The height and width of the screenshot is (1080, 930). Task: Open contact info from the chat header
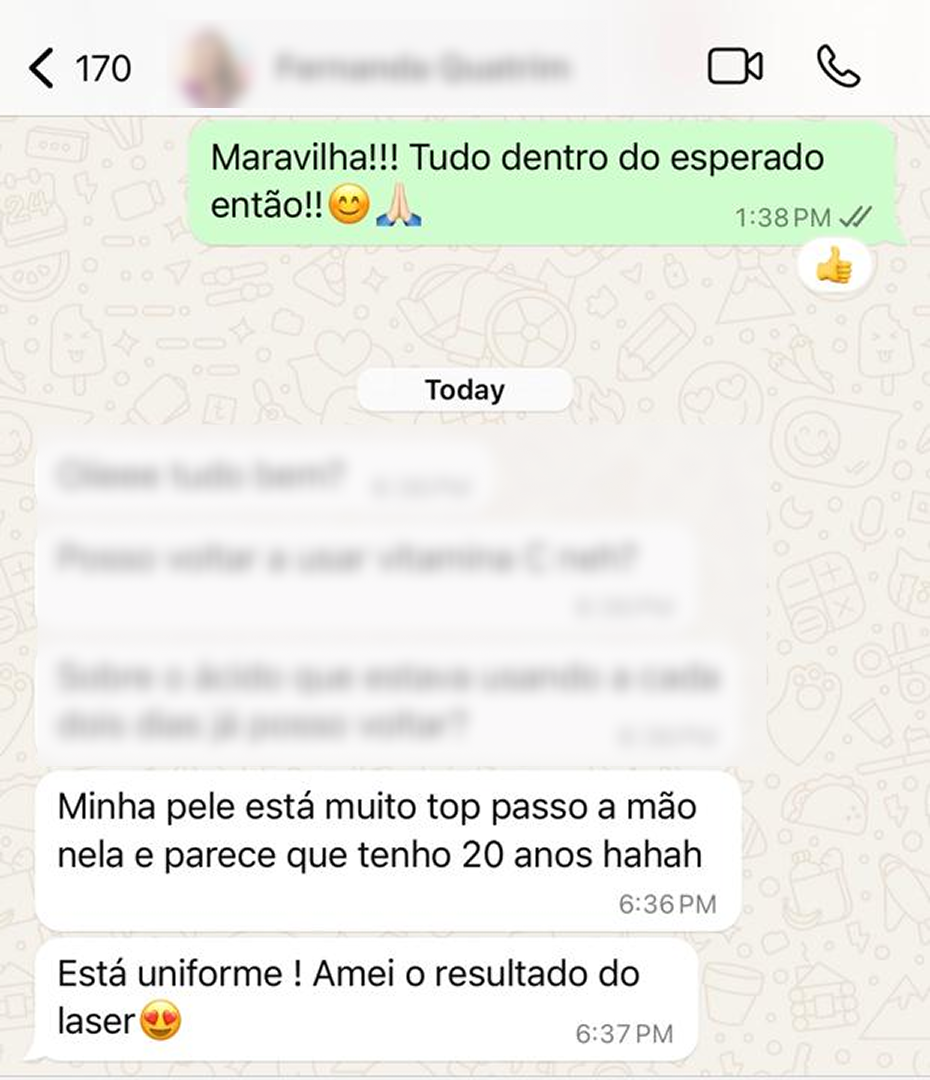click(x=420, y=68)
